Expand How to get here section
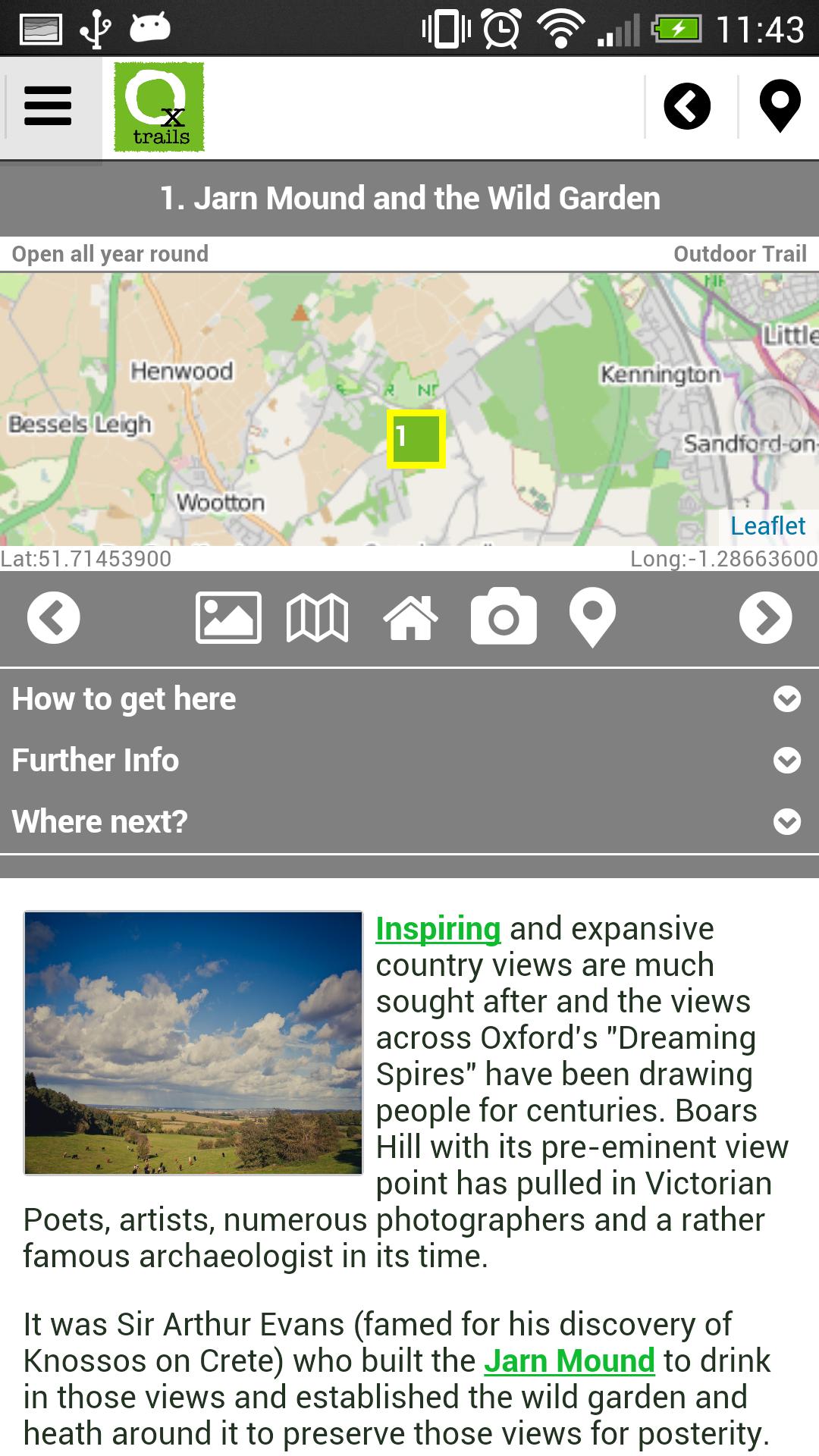819x1456 pixels. point(409,699)
